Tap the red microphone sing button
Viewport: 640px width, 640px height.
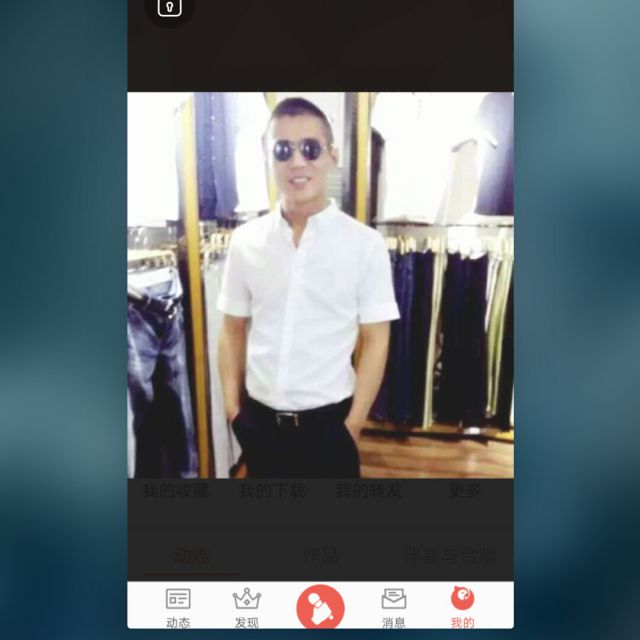(320, 607)
